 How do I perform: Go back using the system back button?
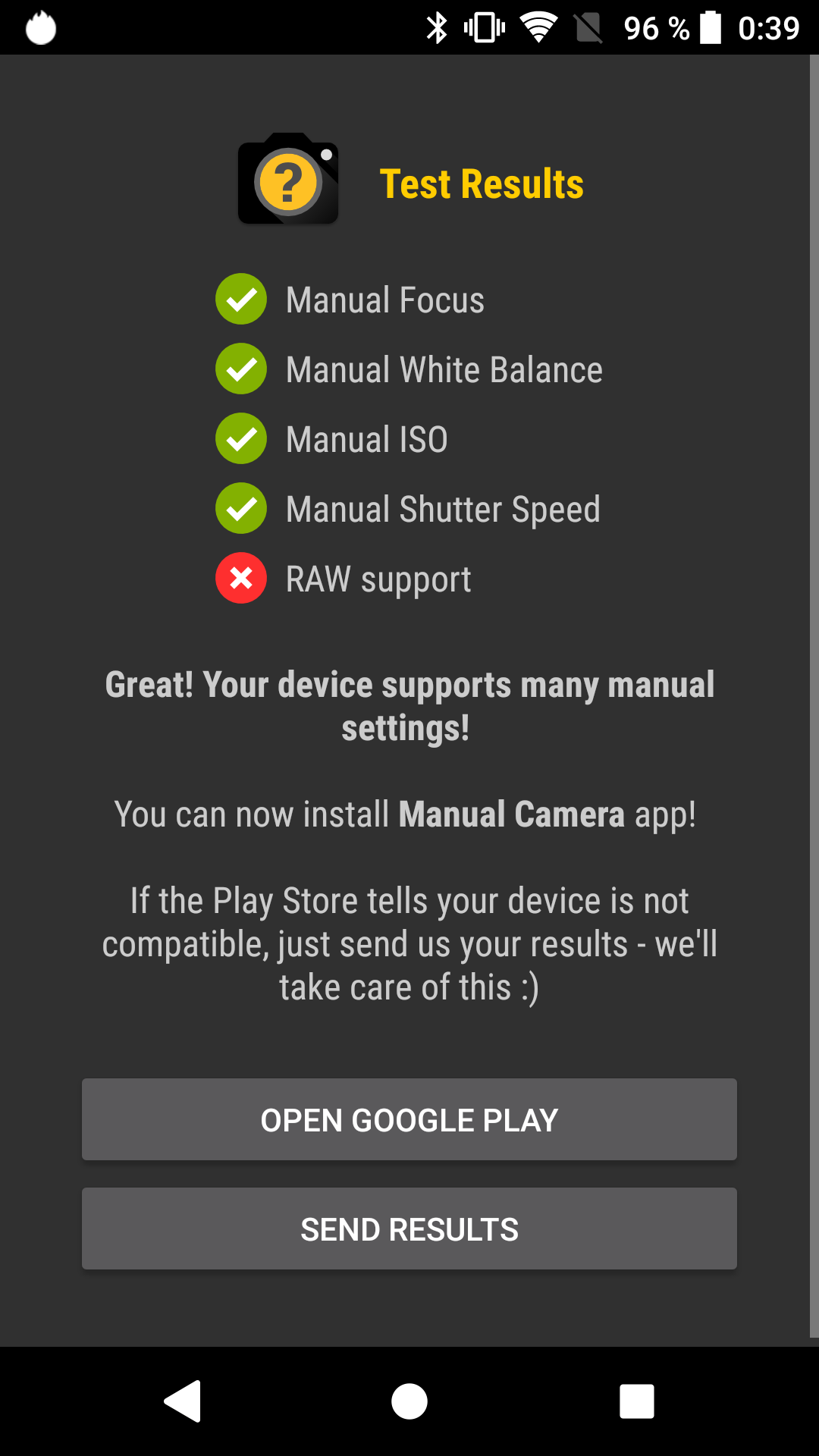(x=183, y=1401)
